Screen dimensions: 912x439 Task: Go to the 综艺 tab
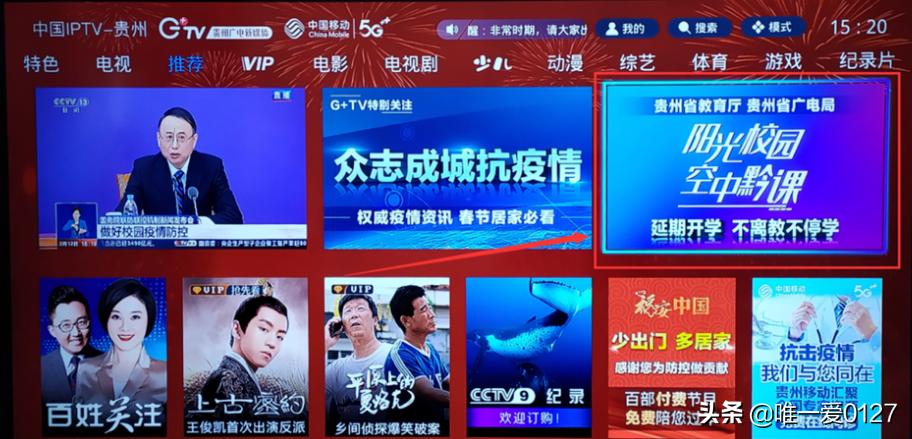[x=637, y=63]
